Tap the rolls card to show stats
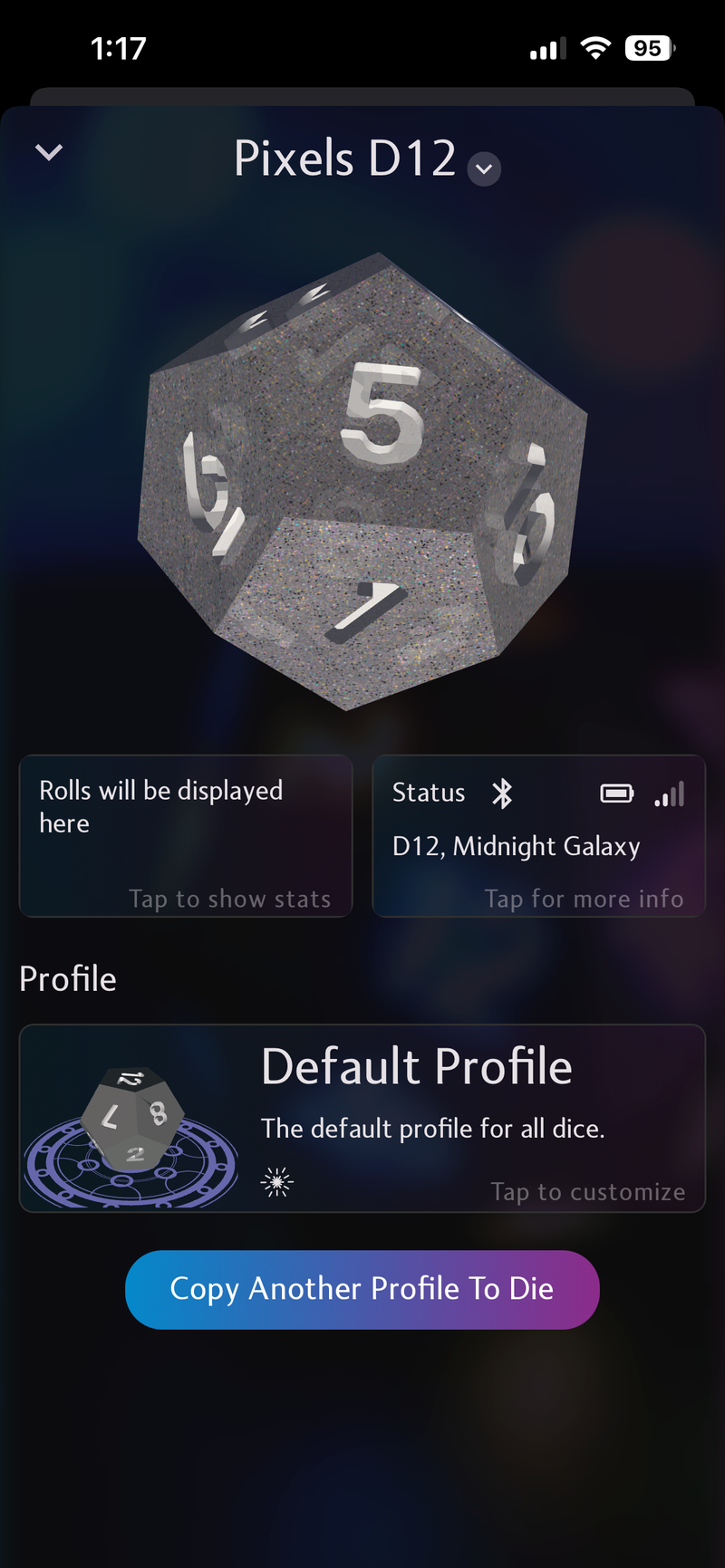Screen dimensions: 725x1568 coord(186,836)
